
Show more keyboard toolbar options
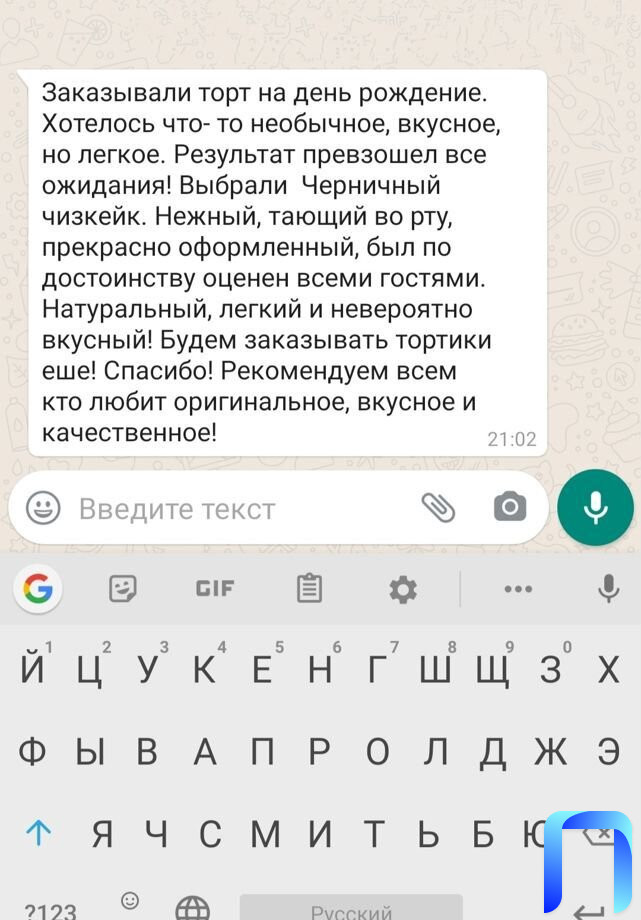[x=518, y=589]
